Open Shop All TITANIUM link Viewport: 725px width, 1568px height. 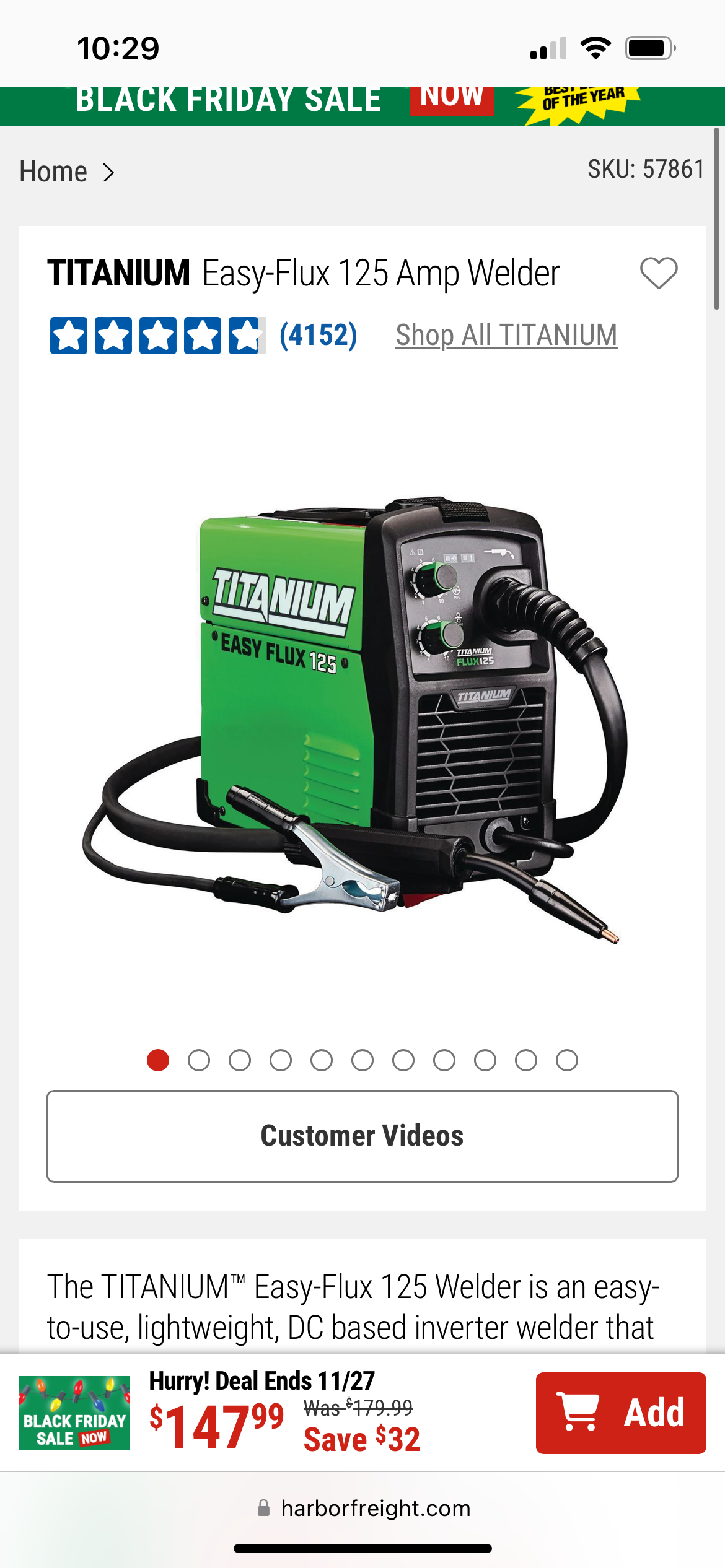[x=506, y=335]
